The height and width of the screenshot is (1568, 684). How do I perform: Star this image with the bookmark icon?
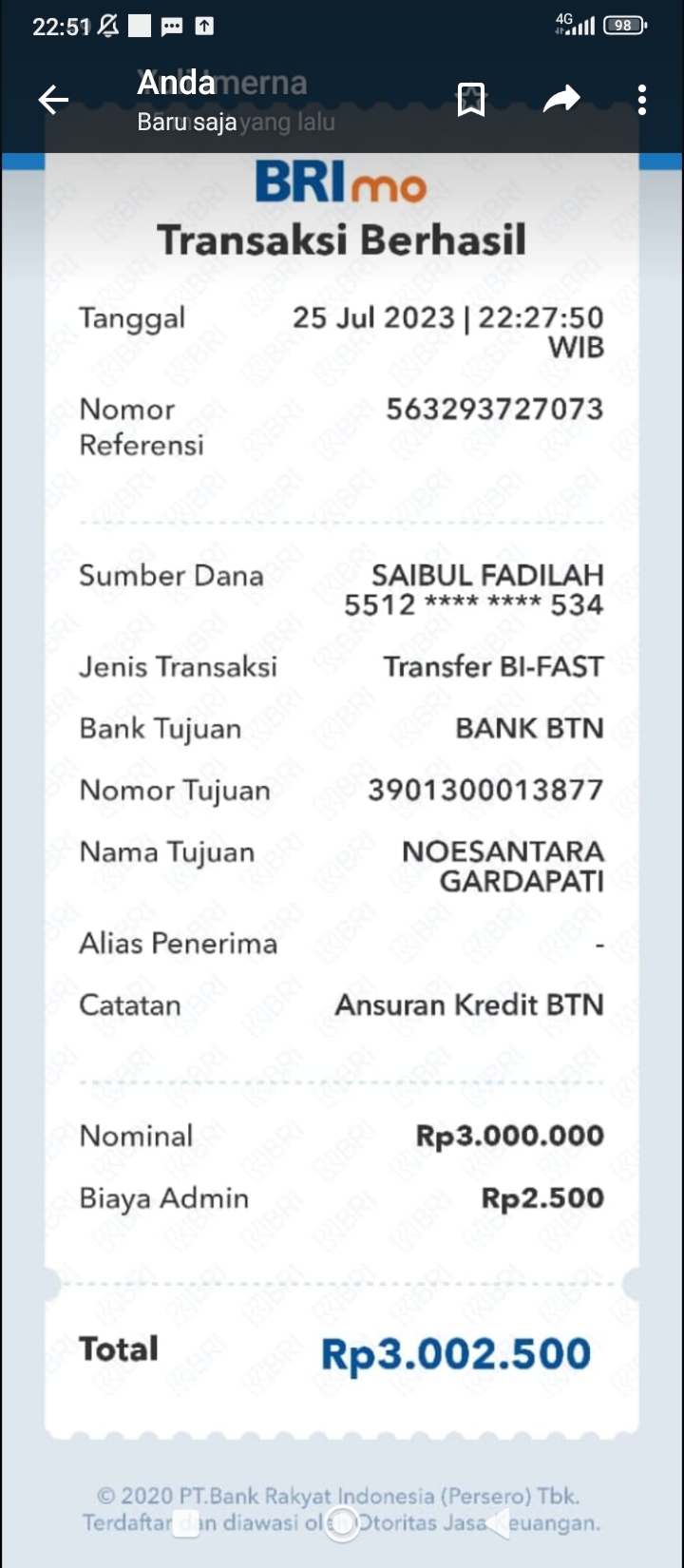point(471,100)
